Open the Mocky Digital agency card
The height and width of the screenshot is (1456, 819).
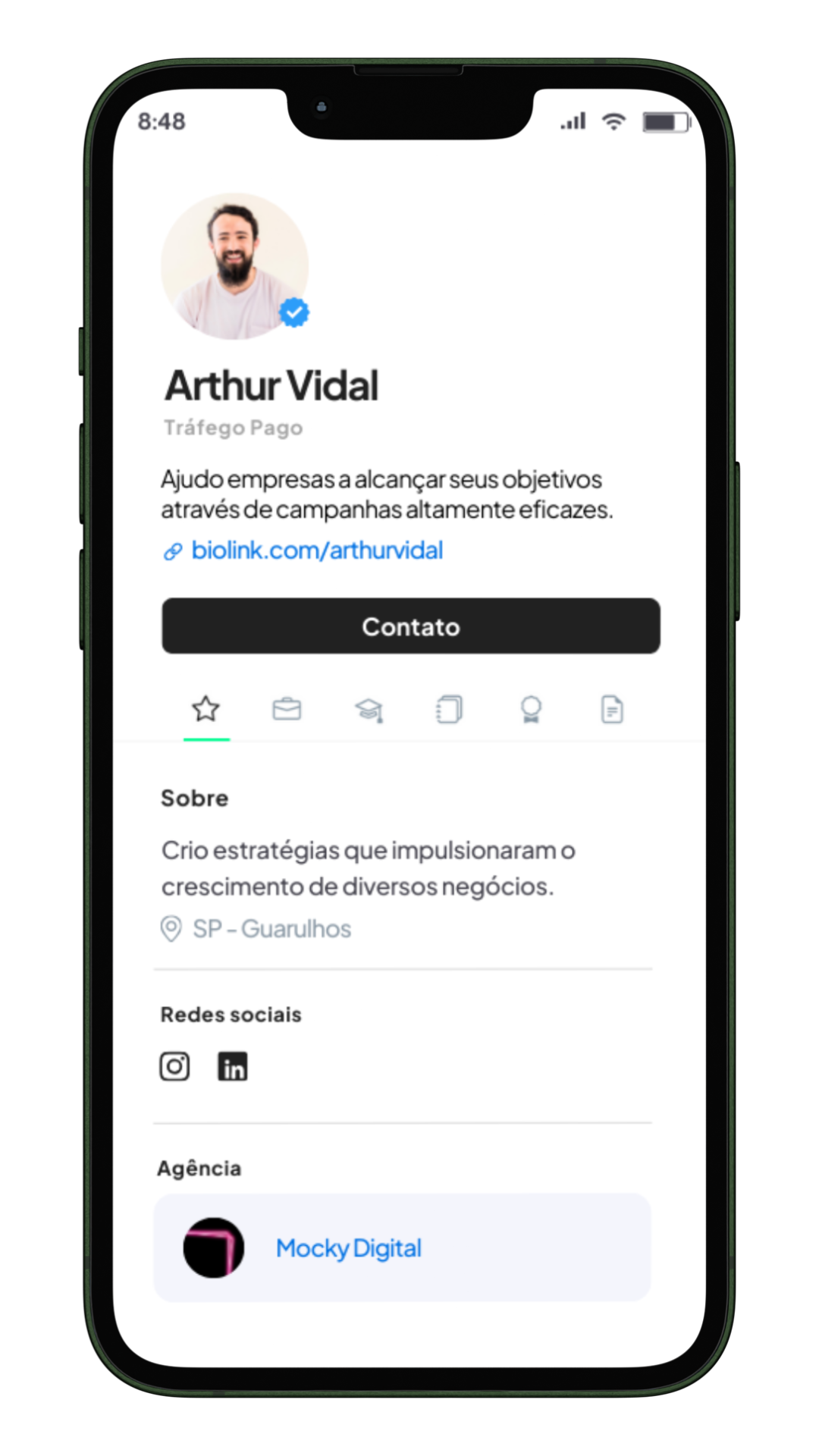(x=402, y=1248)
